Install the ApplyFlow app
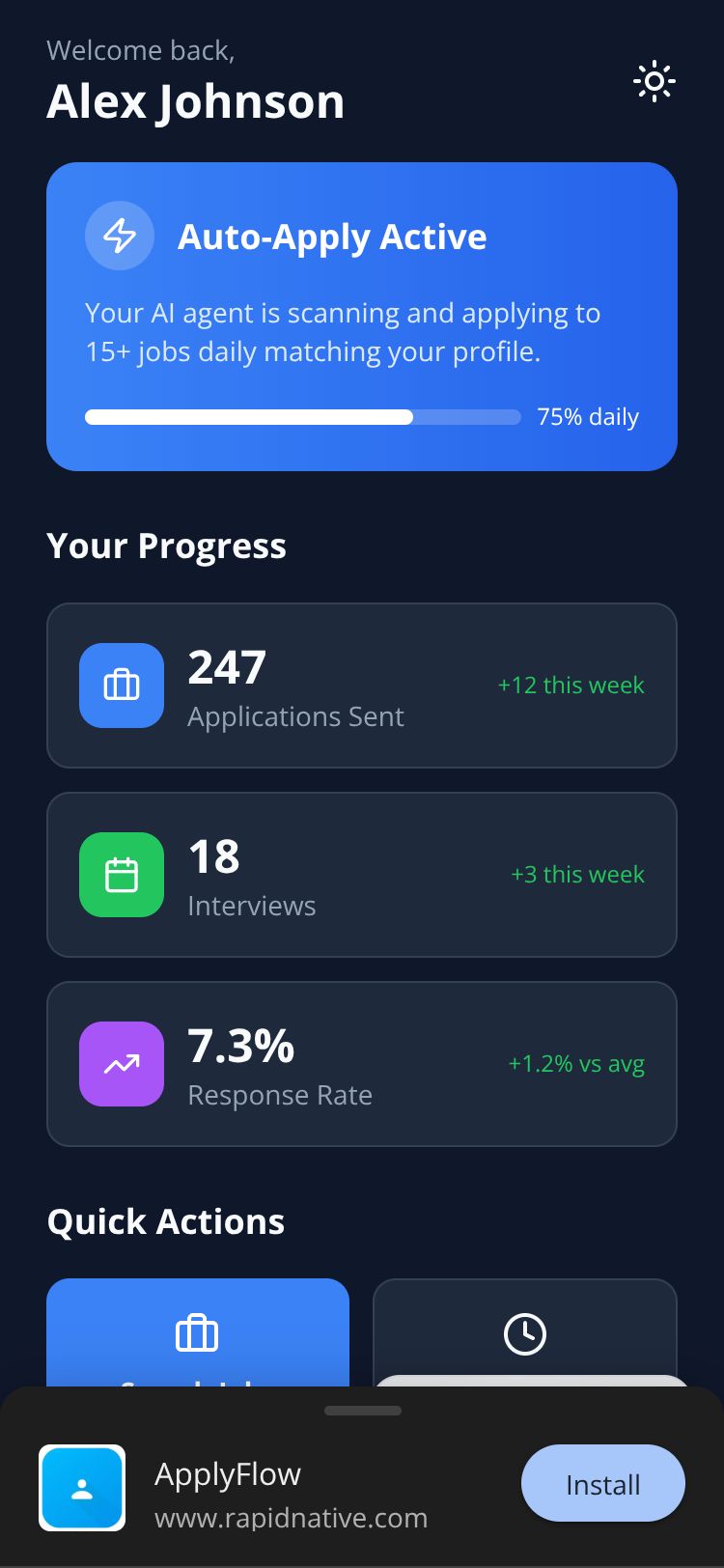The height and width of the screenshot is (1568, 724). (x=603, y=1484)
